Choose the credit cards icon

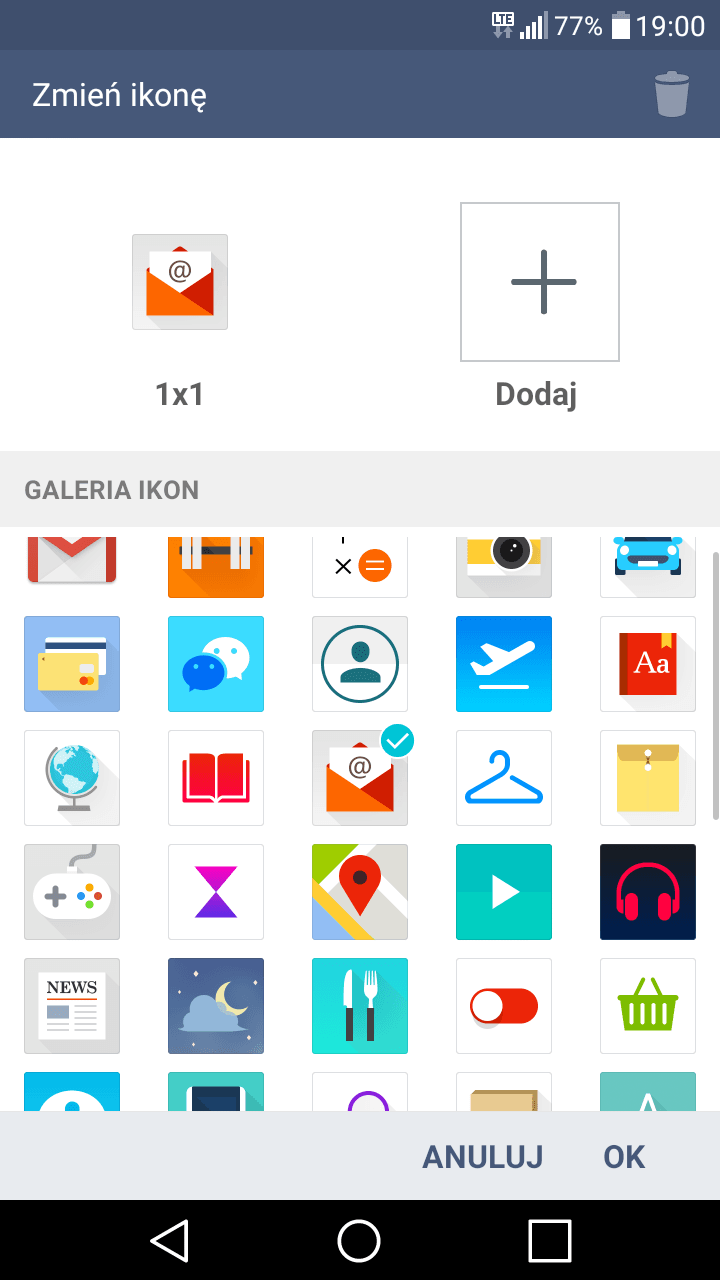coord(72,664)
